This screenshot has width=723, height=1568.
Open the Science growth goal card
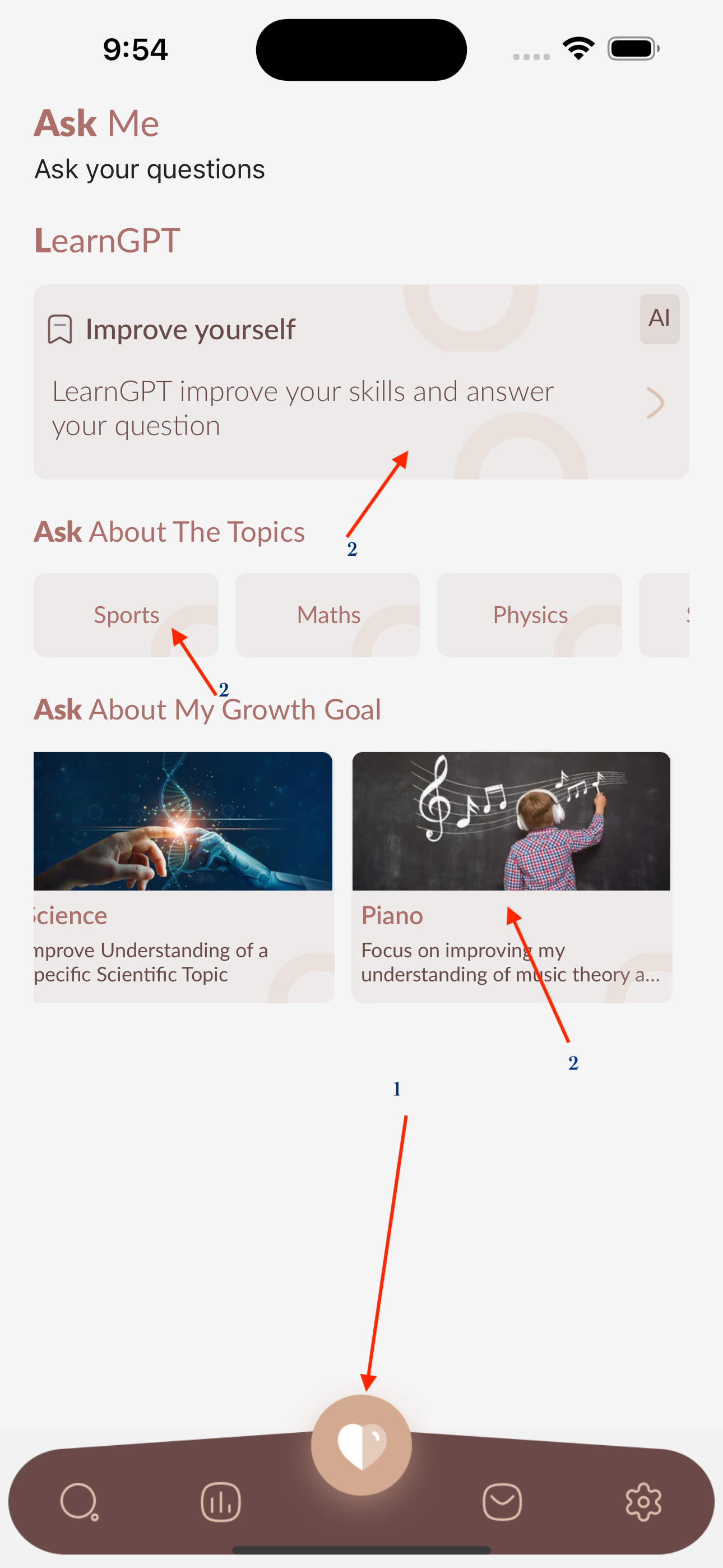[x=183, y=877]
